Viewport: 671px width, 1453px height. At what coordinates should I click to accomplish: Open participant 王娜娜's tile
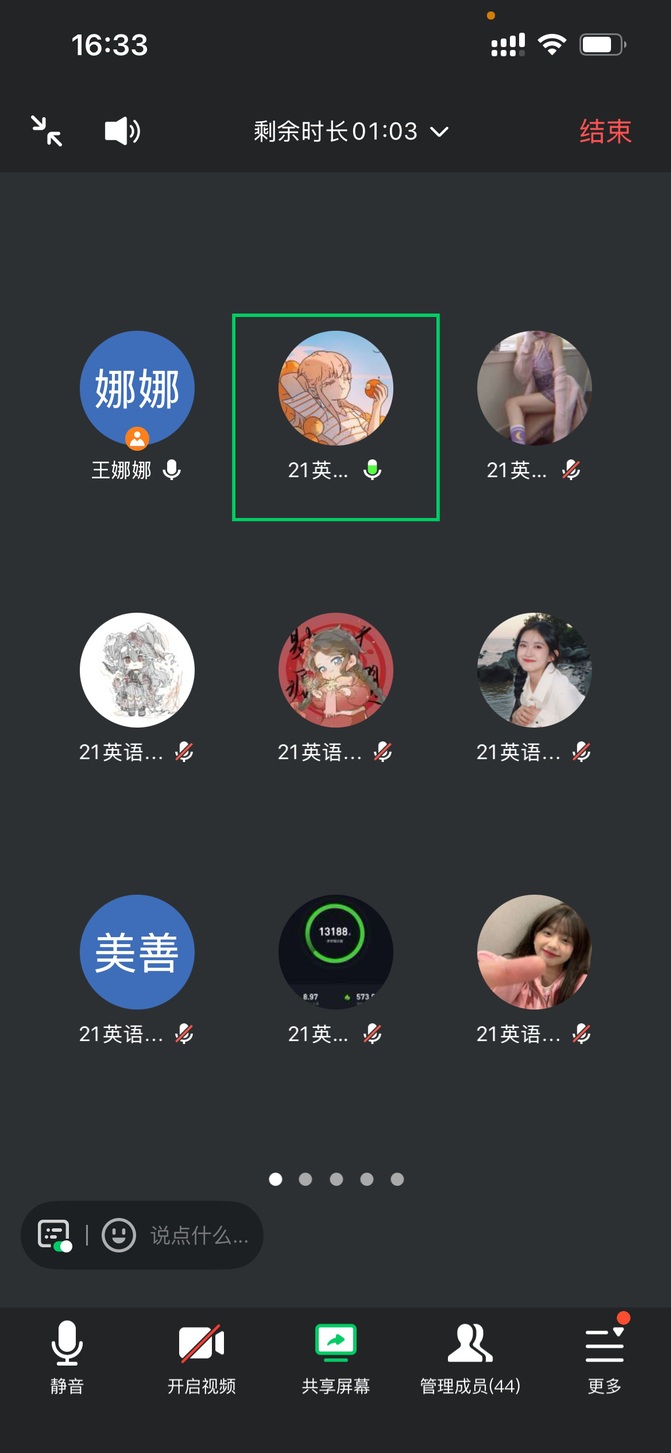click(x=137, y=389)
